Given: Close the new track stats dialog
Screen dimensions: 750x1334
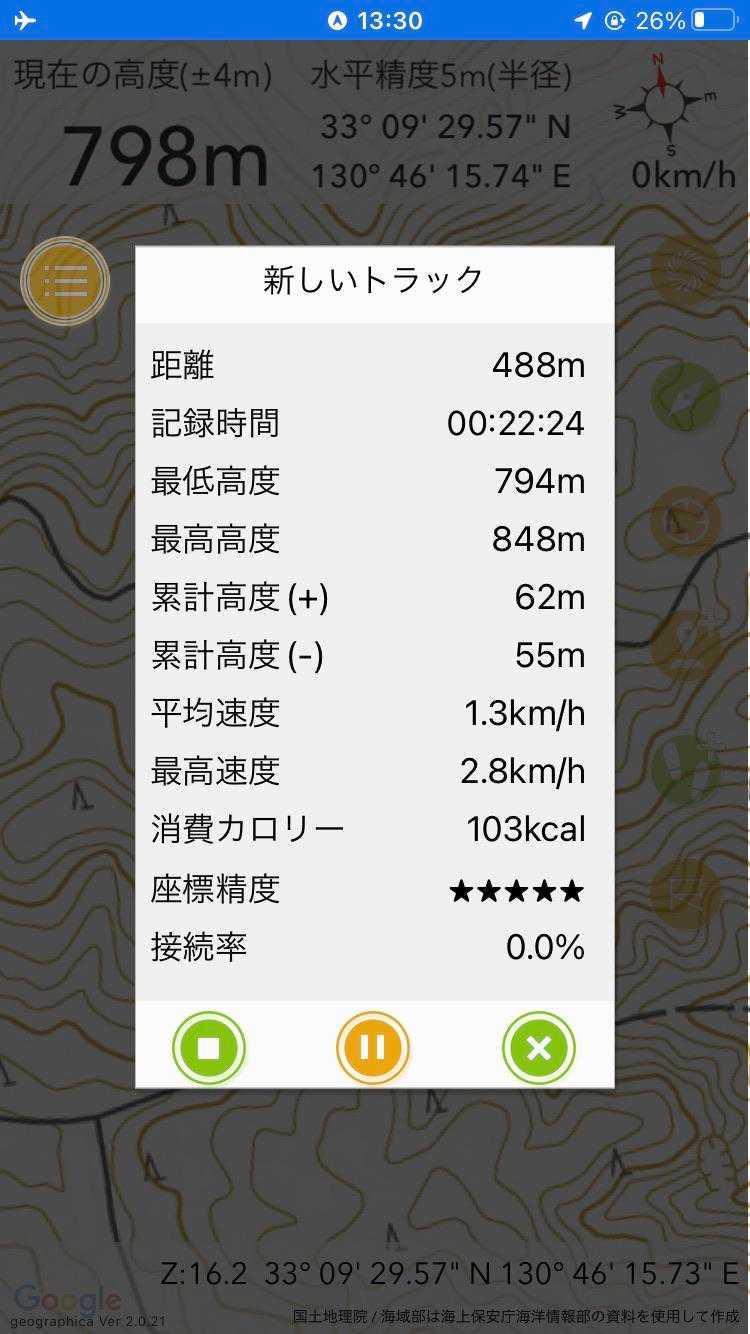Looking at the screenshot, I should click(x=538, y=1048).
